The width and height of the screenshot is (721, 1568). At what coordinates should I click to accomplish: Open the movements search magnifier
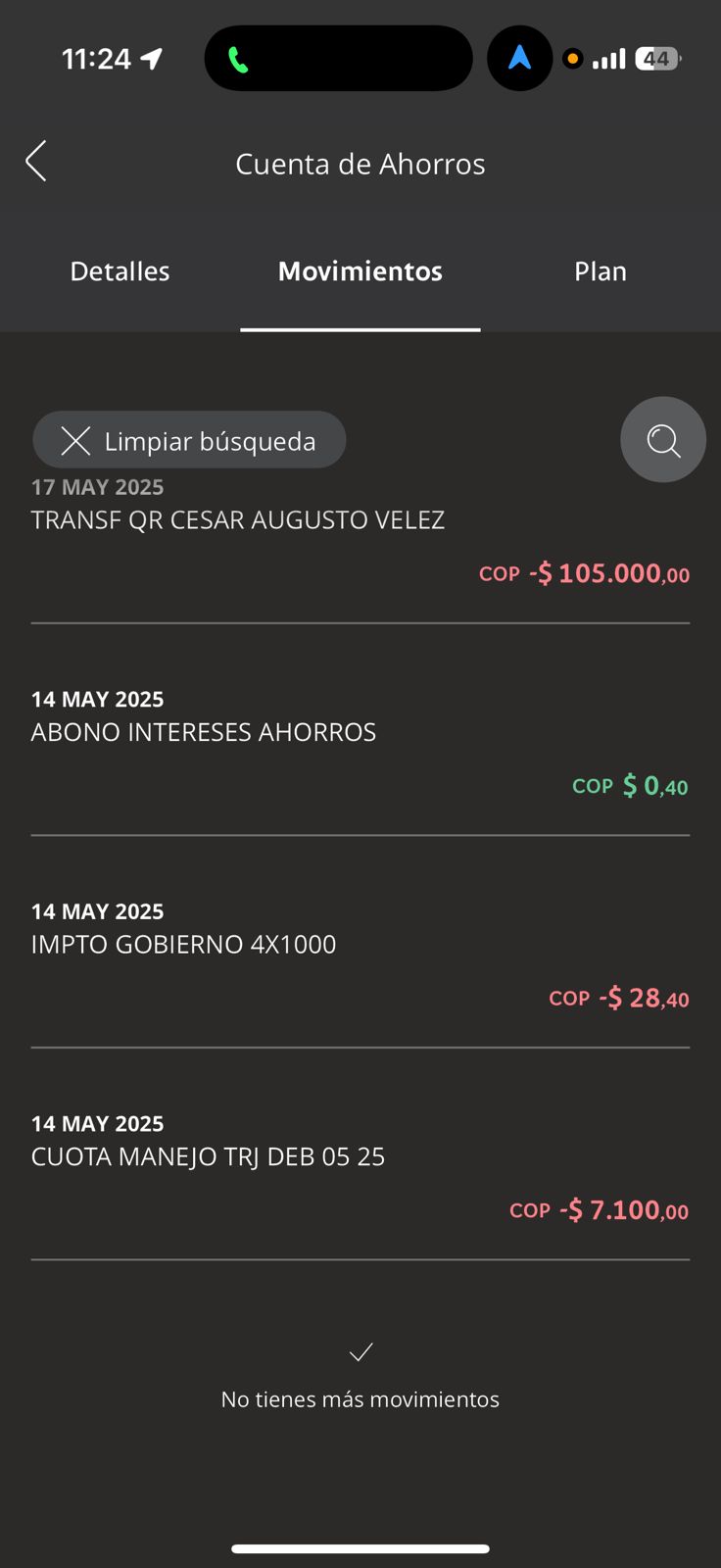pos(663,440)
